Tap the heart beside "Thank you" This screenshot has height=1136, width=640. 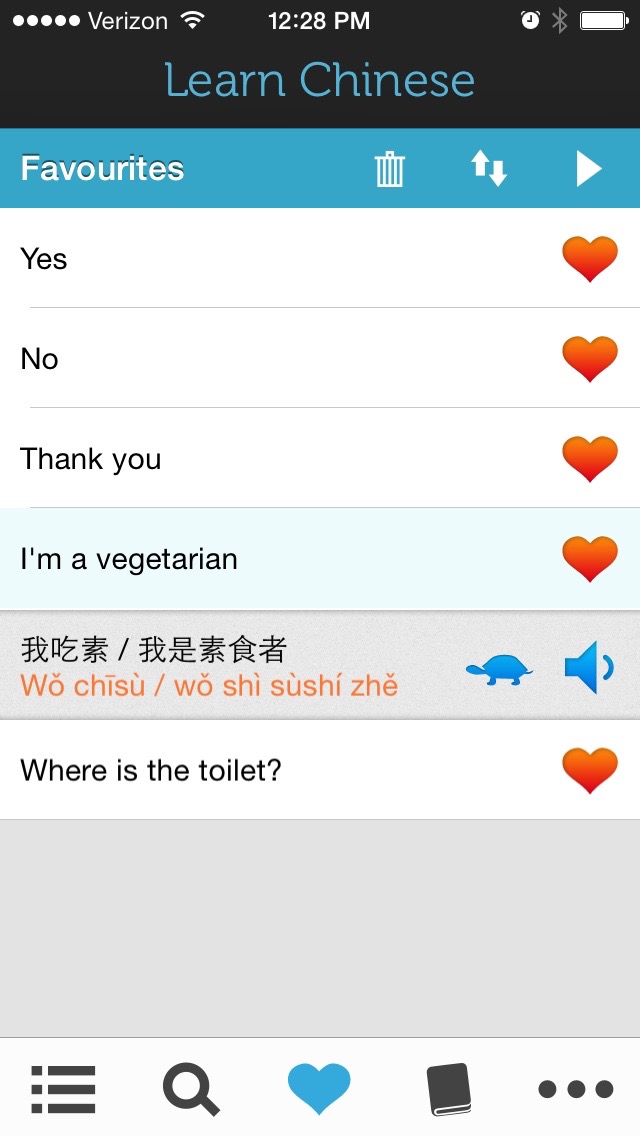tap(590, 459)
